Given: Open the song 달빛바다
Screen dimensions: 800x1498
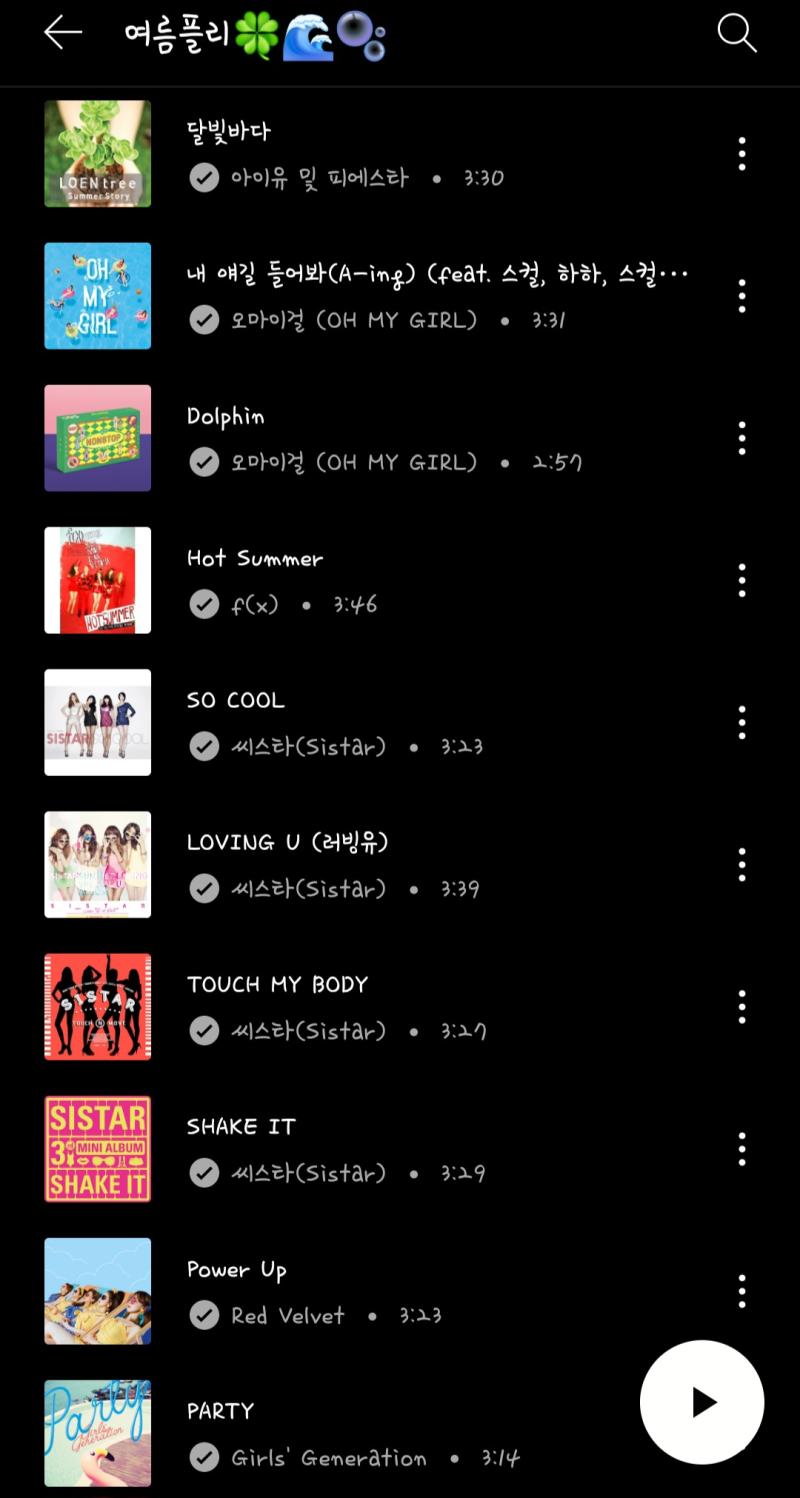Looking at the screenshot, I should point(400,154).
